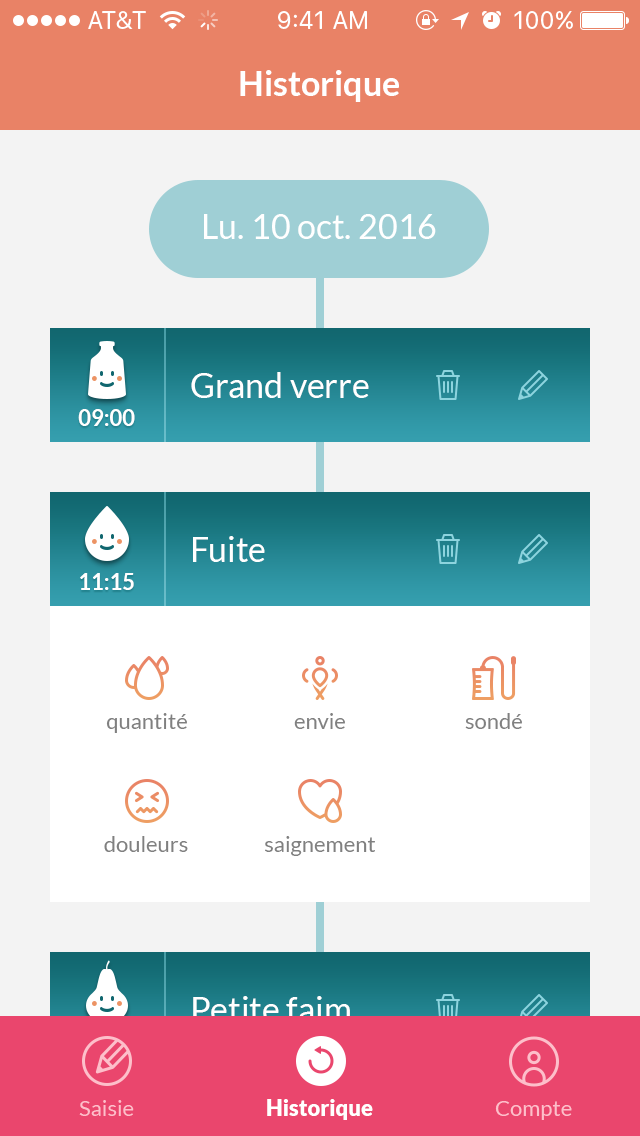The height and width of the screenshot is (1136, 640).
Task: Select the envie icon
Action: pyautogui.click(x=320, y=677)
